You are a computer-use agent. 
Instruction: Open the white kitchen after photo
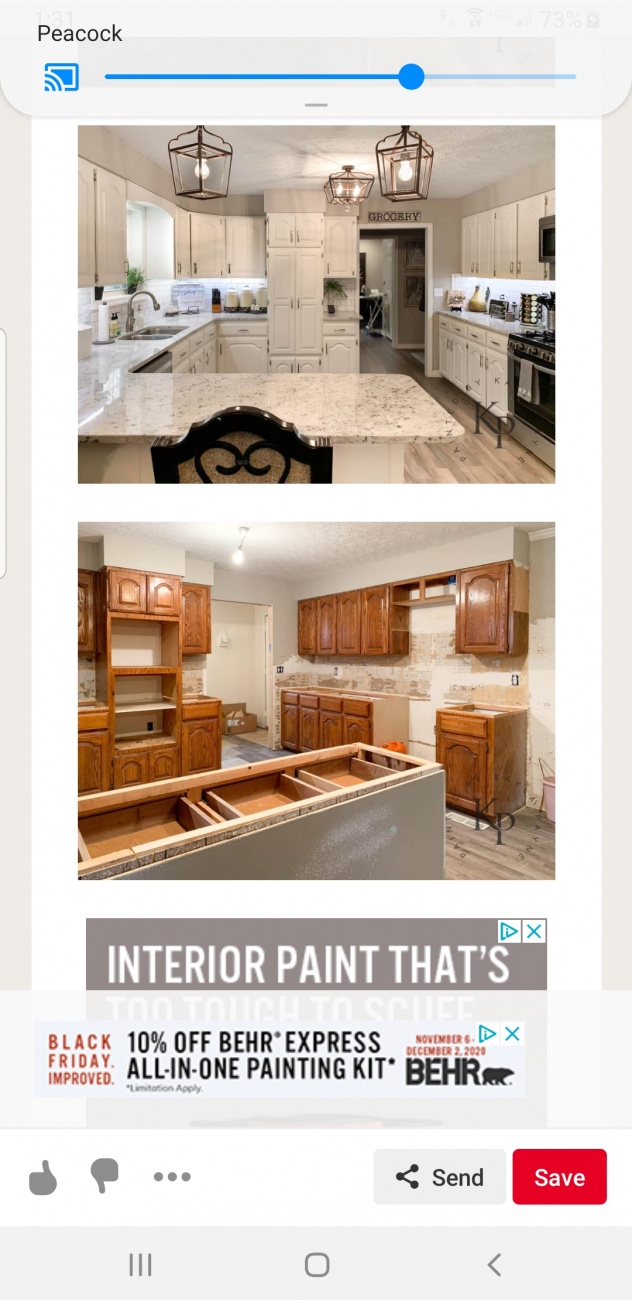[x=316, y=304]
